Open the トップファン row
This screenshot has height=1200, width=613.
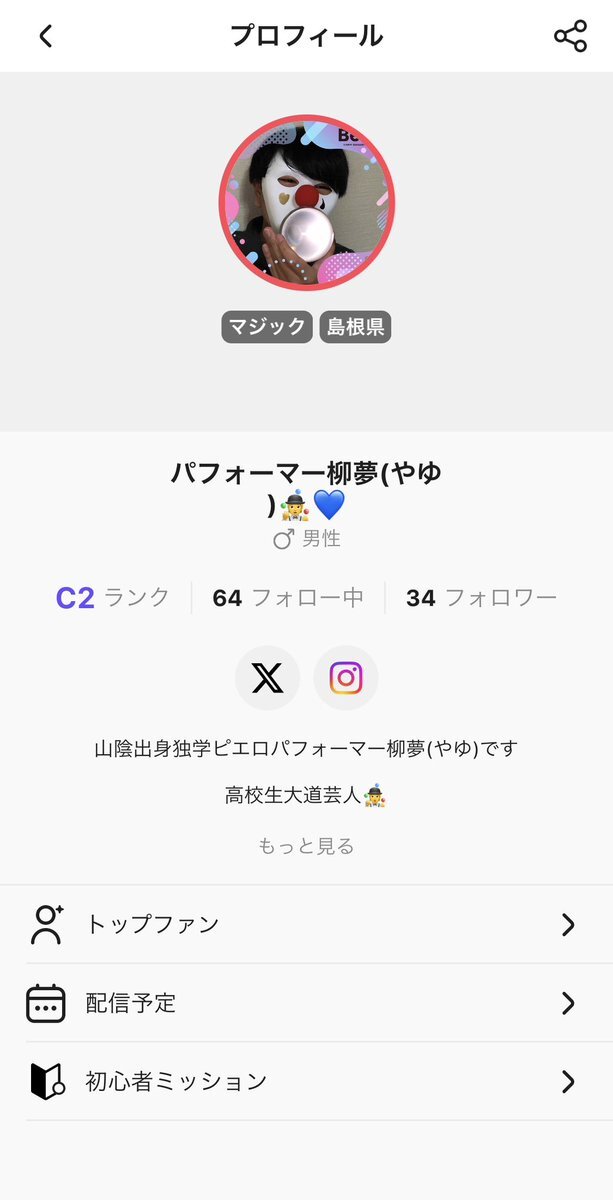click(x=306, y=924)
